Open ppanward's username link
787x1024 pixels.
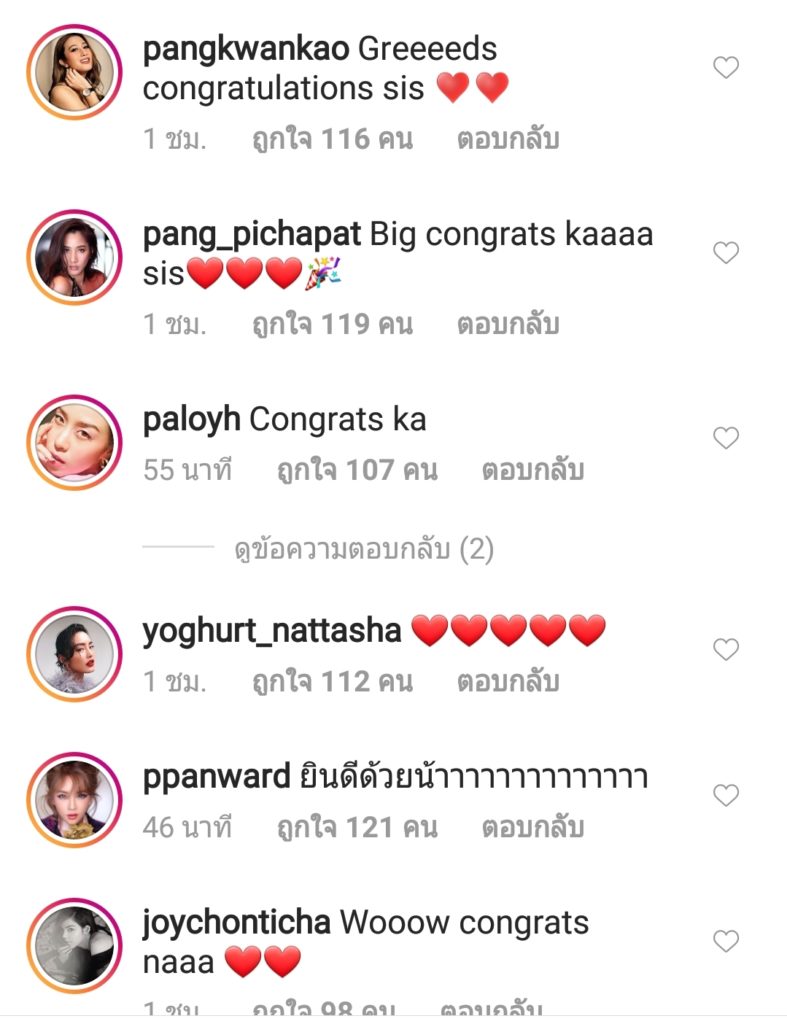tap(216, 777)
